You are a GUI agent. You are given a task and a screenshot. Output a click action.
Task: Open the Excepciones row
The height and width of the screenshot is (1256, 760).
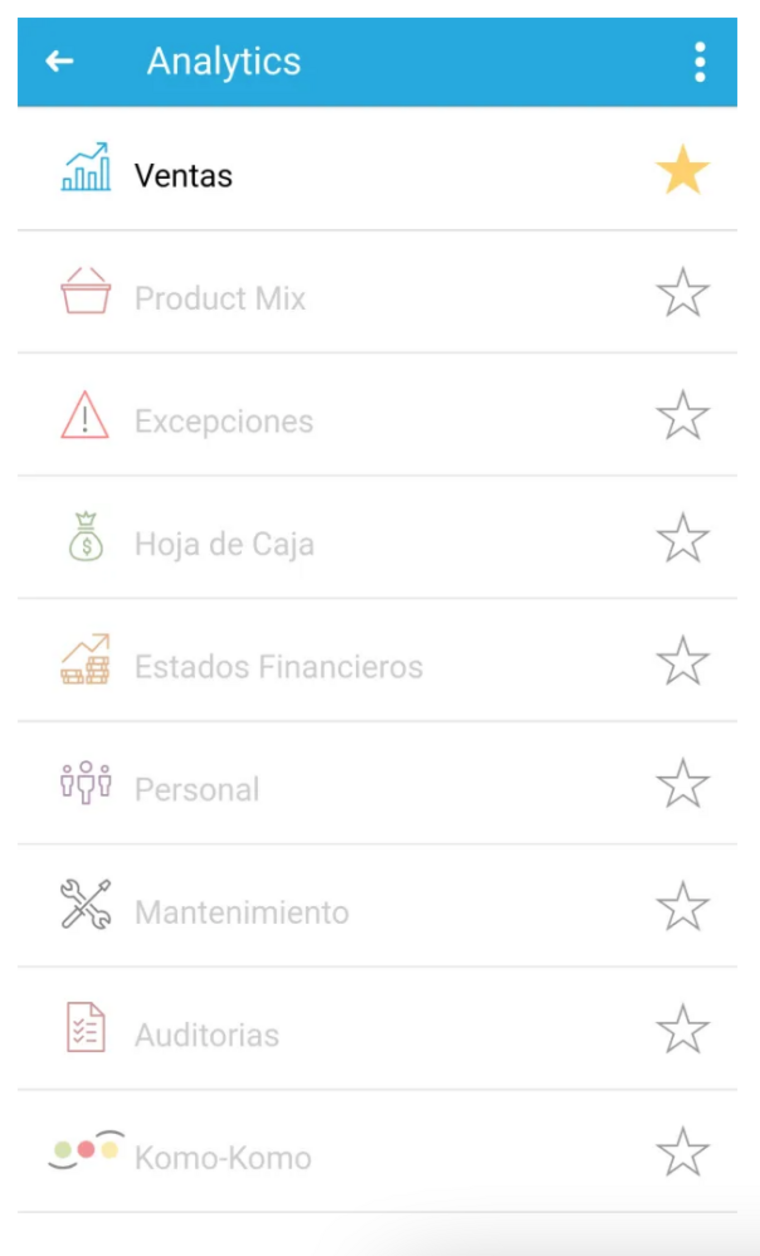pyautogui.click(x=377, y=415)
